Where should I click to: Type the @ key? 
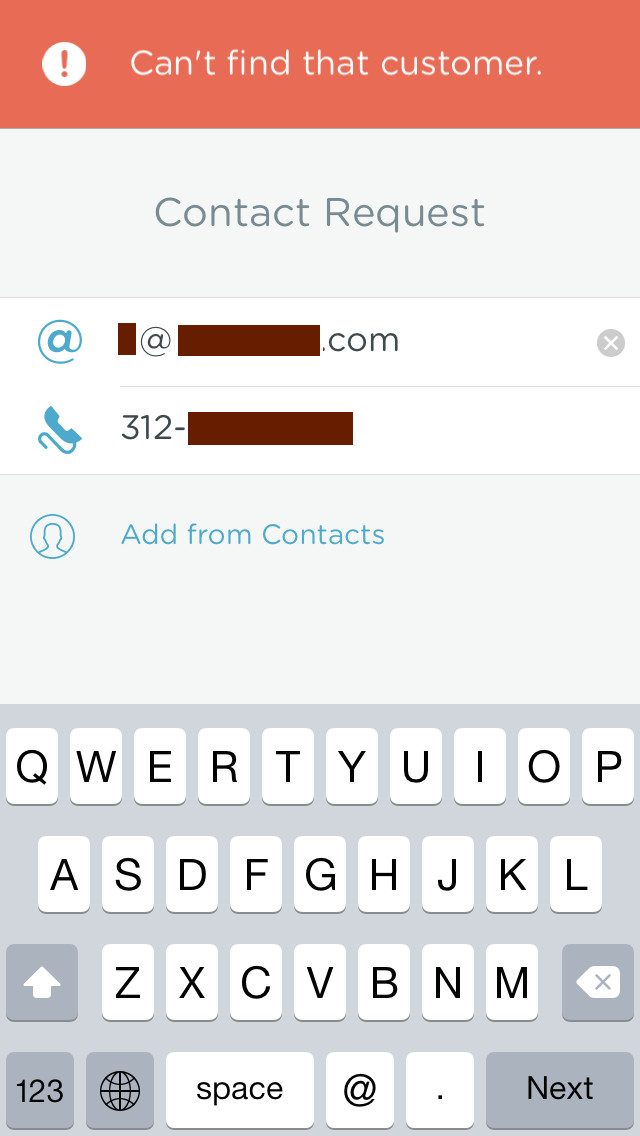(360, 1089)
